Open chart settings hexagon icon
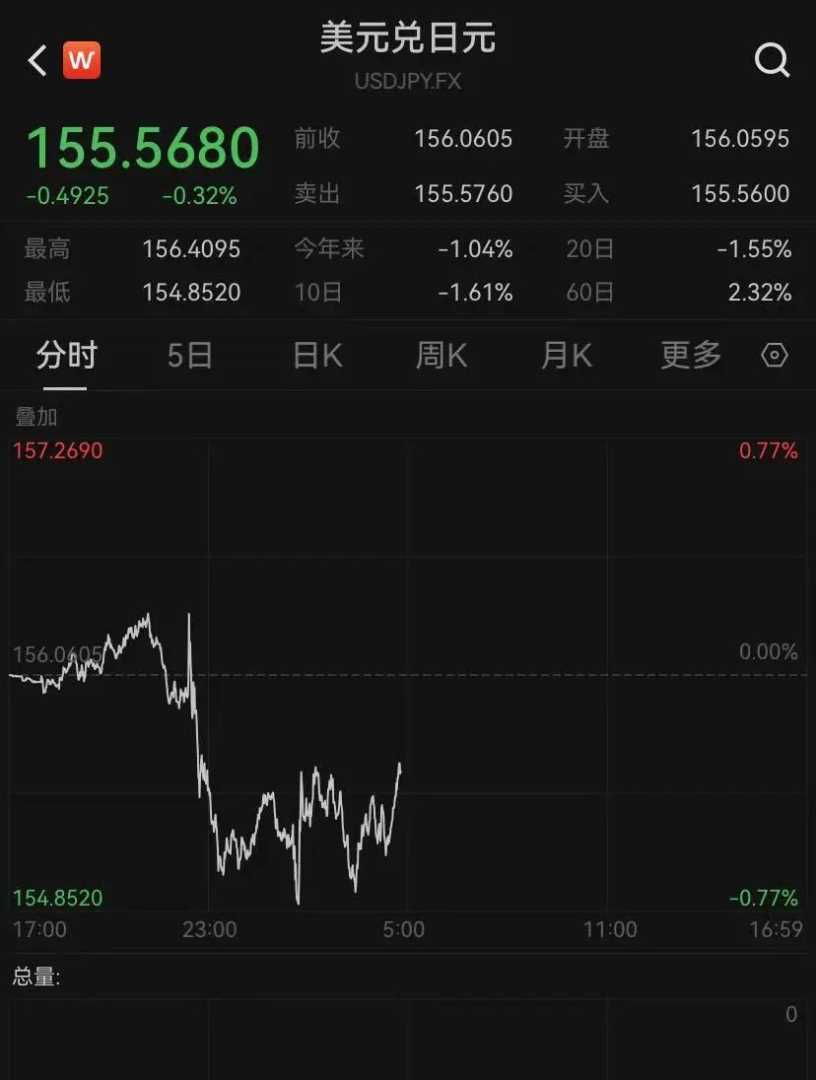Image resolution: width=816 pixels, height=1080 pixels. pos(775,356)
